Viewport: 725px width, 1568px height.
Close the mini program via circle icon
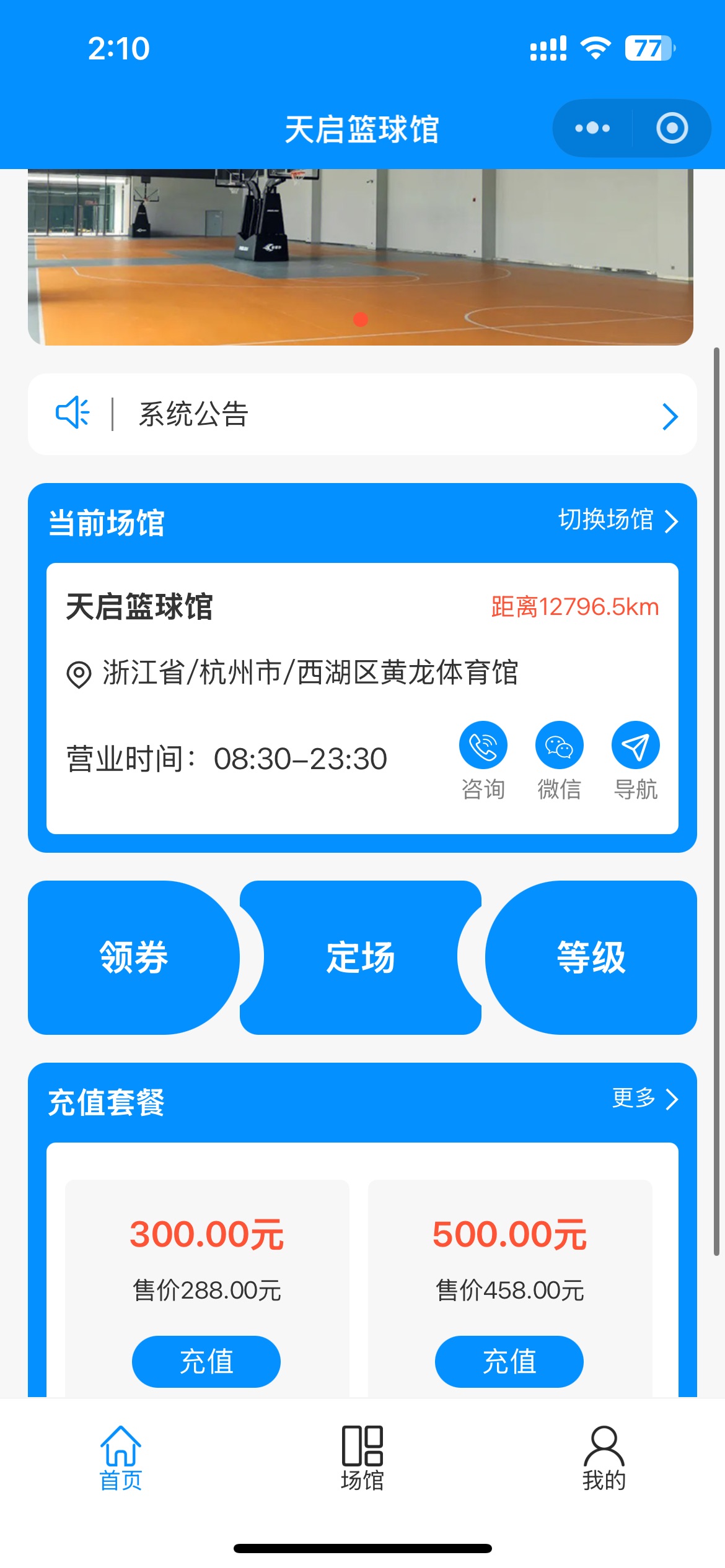[x=672, y=128]
